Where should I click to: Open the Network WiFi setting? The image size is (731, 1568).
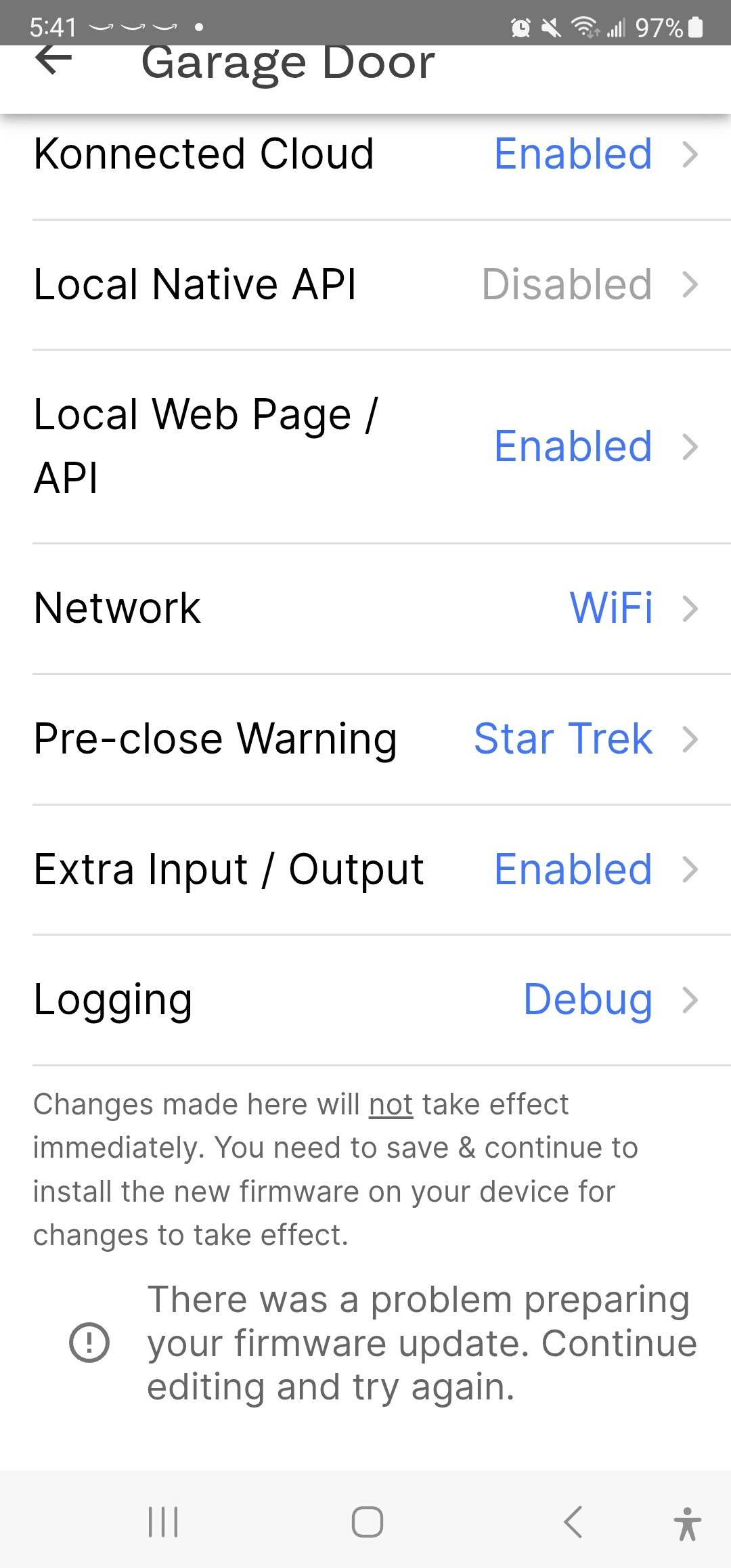(x=365, y=608)
